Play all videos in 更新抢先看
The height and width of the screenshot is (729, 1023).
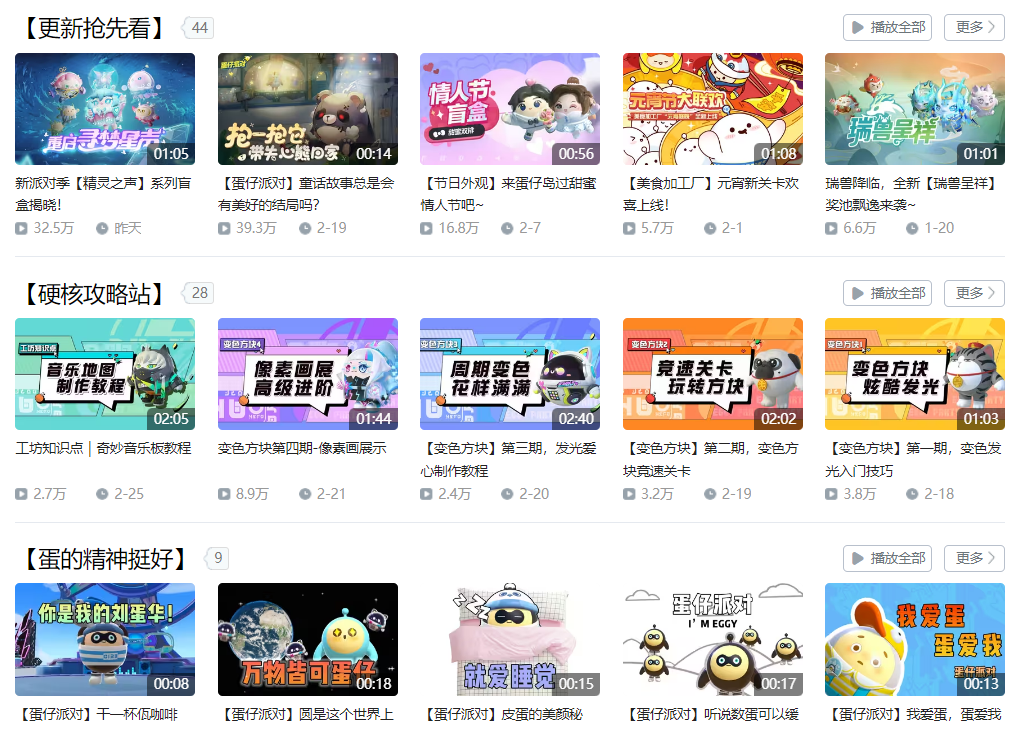887,27
